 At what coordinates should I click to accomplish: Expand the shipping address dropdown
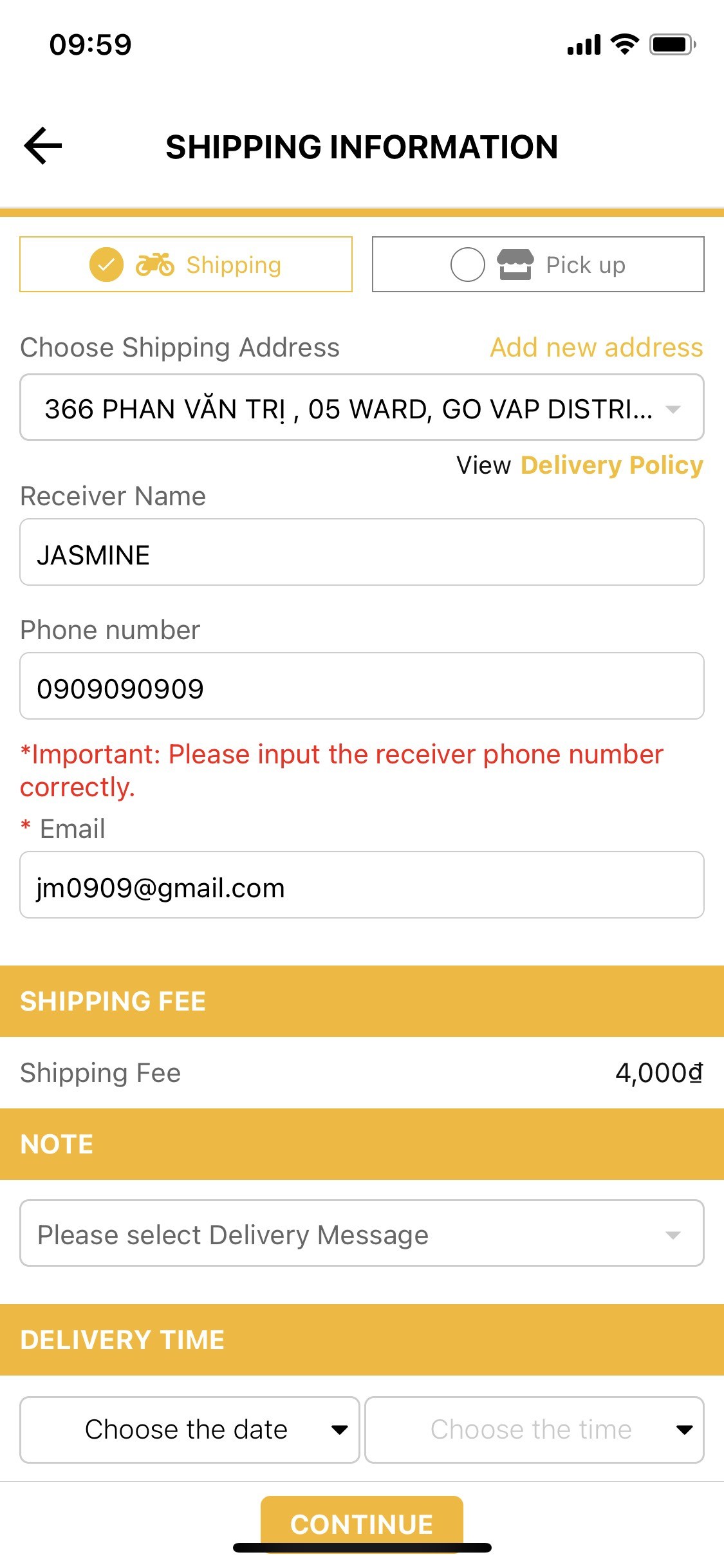(362, 408)
